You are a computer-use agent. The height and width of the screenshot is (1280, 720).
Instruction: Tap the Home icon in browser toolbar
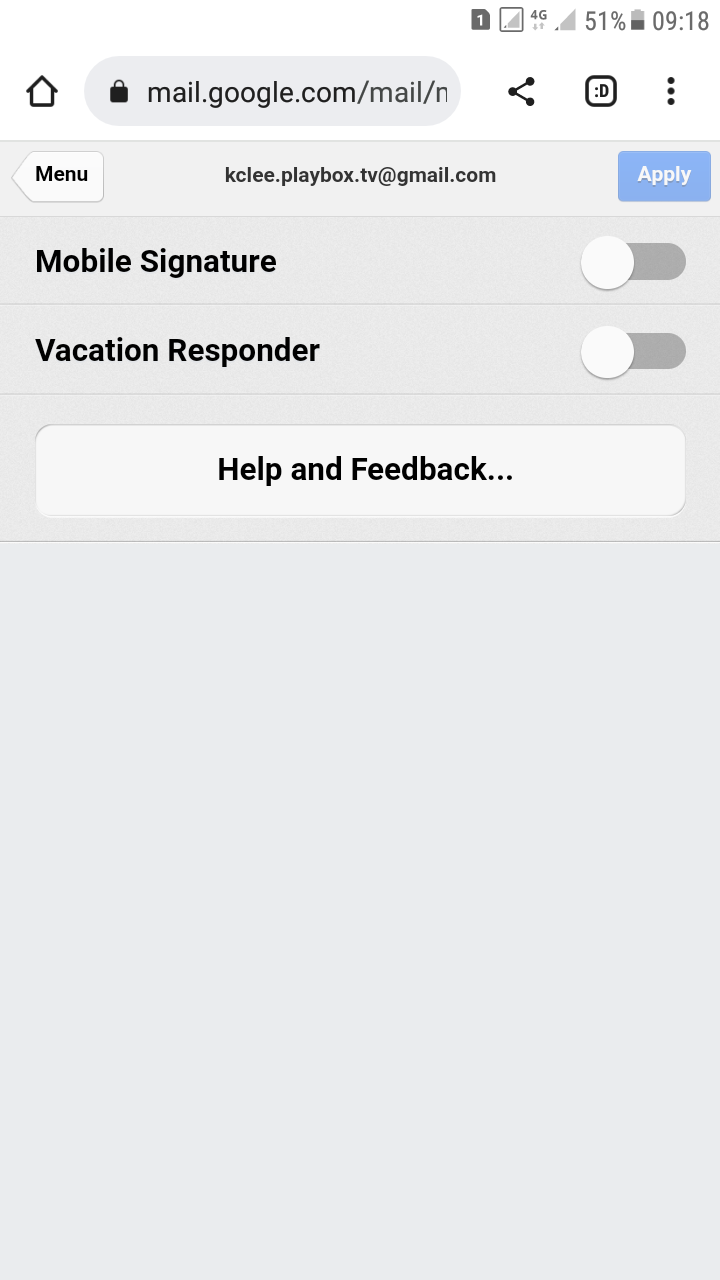(42, 90)
